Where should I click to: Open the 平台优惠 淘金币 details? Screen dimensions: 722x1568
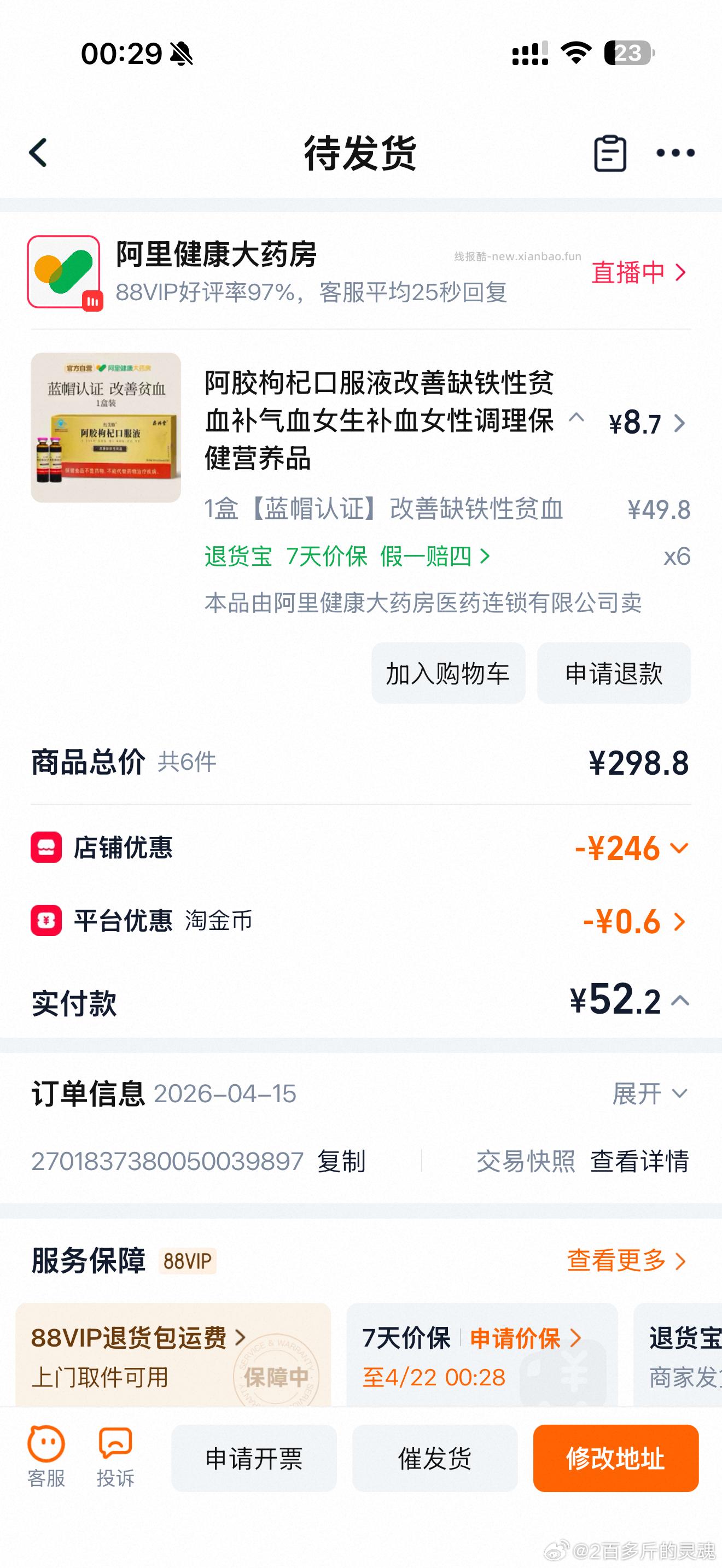coord(634,922)
